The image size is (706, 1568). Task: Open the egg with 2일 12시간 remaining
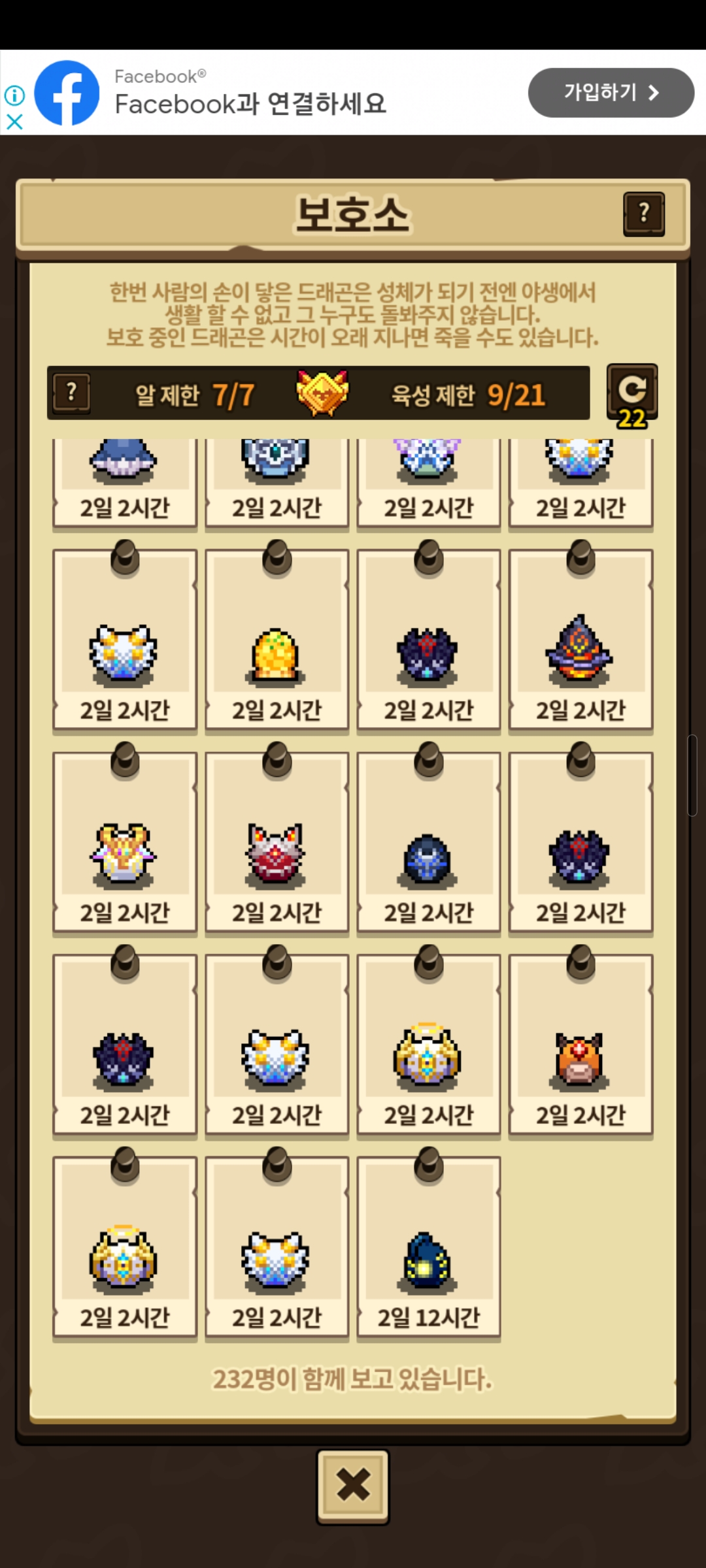coord(428,1248)
